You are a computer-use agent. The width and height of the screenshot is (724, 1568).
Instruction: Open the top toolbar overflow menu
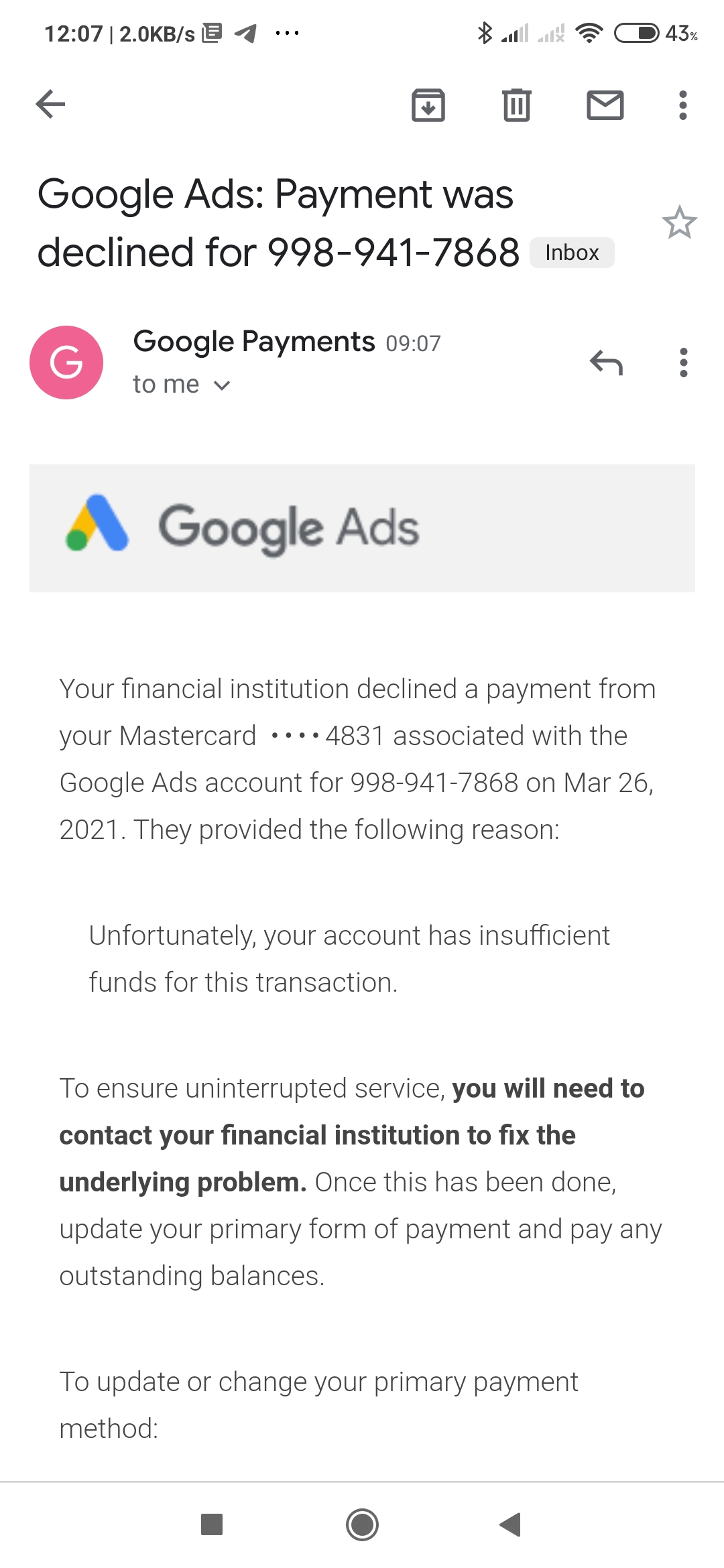[682, 105]
